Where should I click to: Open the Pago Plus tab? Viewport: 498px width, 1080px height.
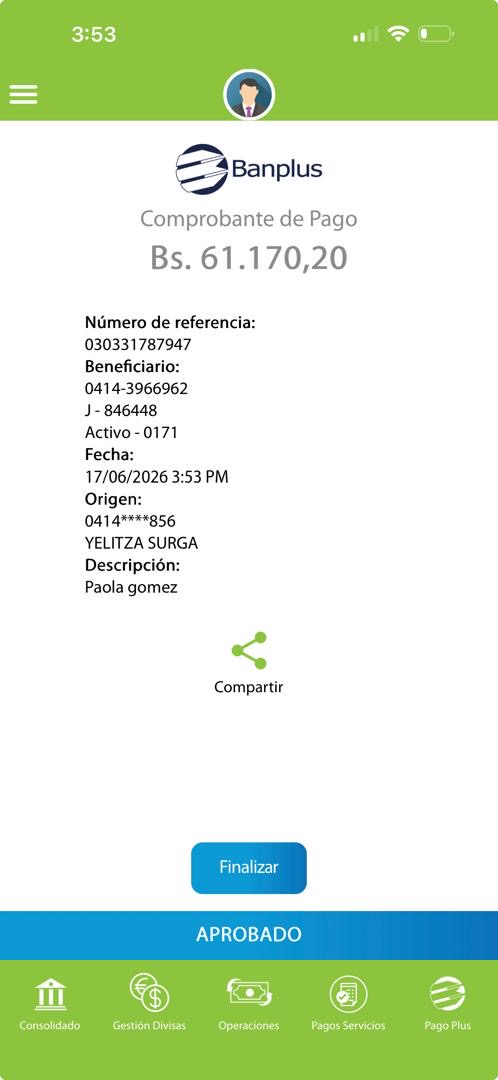(448, 1004)
